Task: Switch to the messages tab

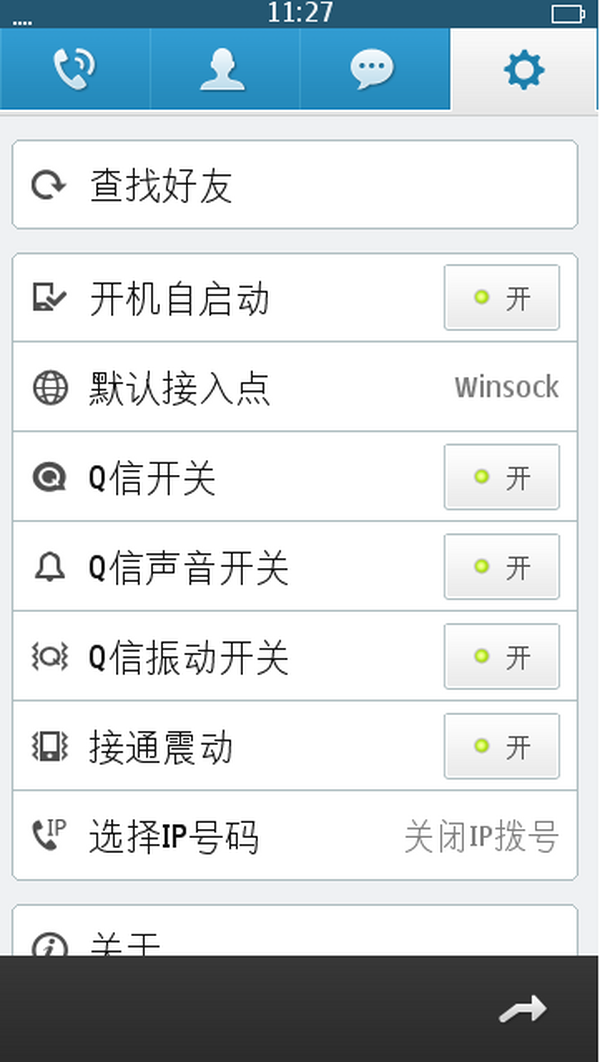Action: (x=374, y=68)
